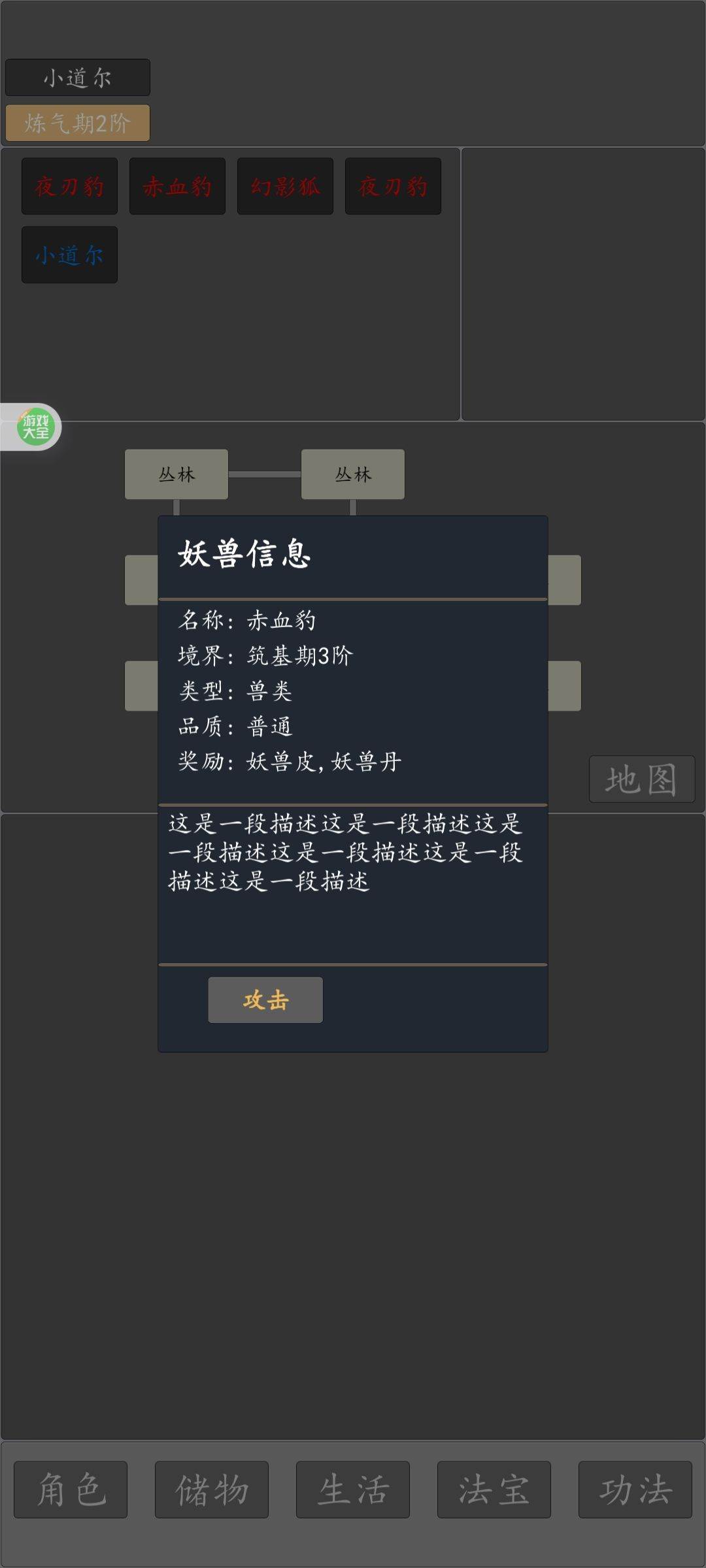Open the 储物 storage tab

tap(212, 1489)
